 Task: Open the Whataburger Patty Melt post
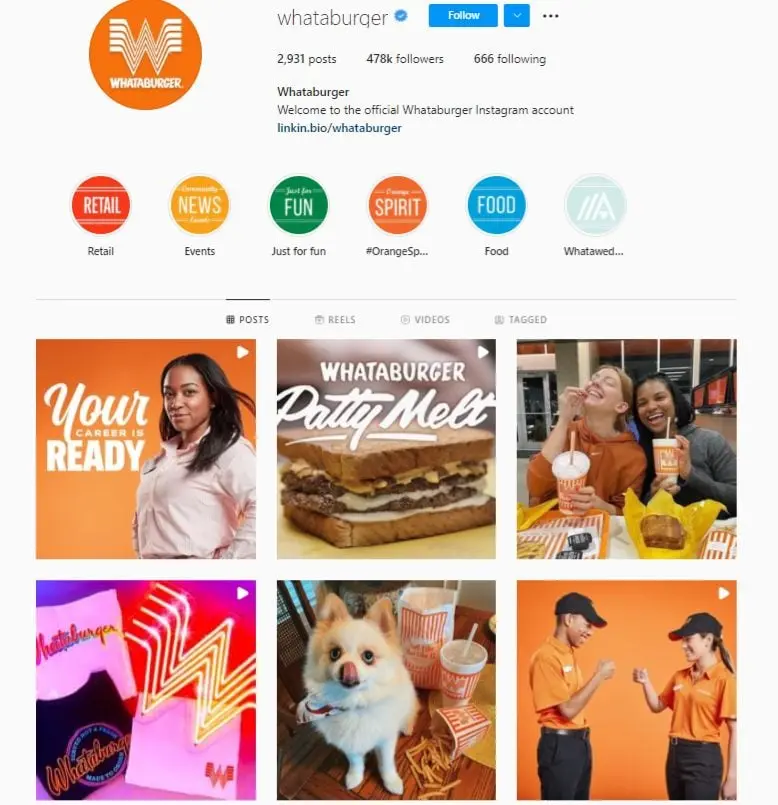coord(386,449)
